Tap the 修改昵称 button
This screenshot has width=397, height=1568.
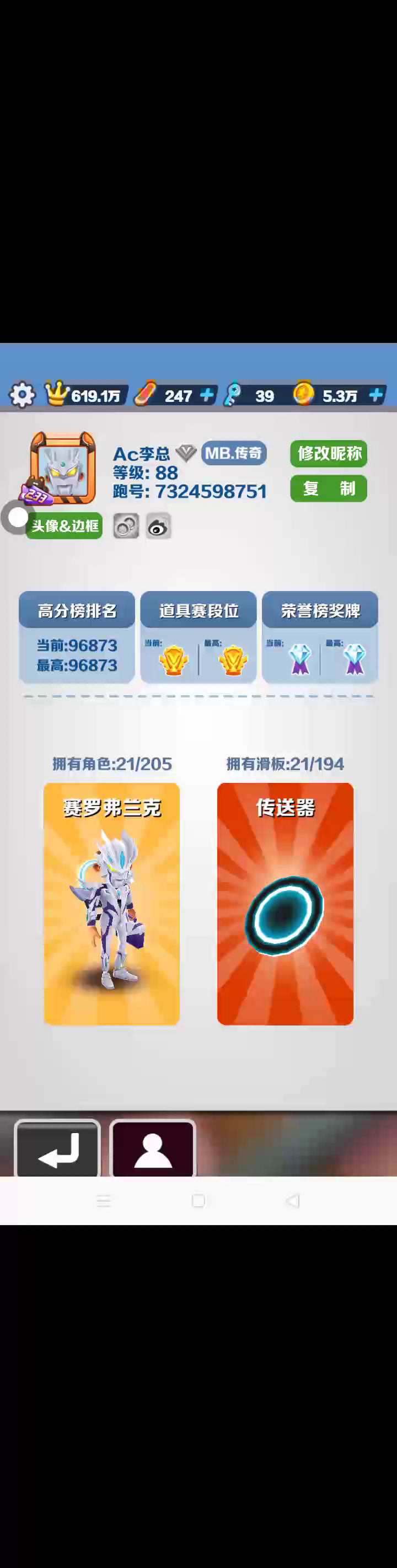[328, 454]
